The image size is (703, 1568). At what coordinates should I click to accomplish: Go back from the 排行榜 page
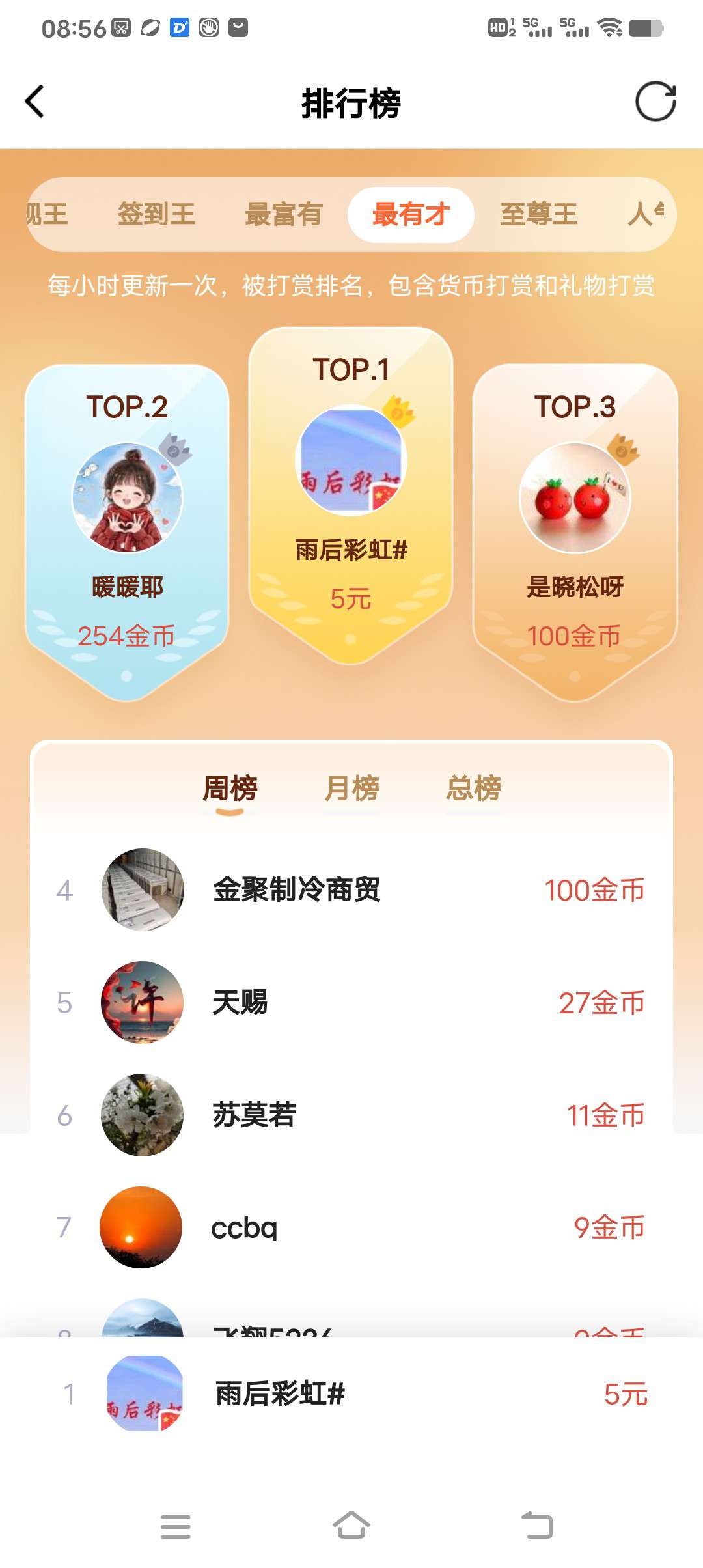(35, 102)
